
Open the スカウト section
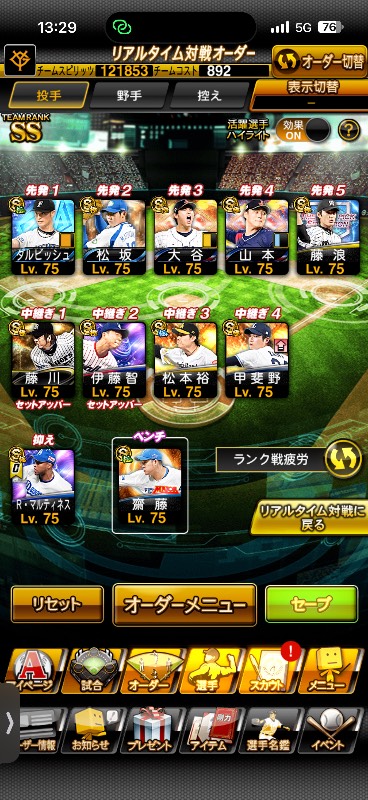tap(269, 671)
